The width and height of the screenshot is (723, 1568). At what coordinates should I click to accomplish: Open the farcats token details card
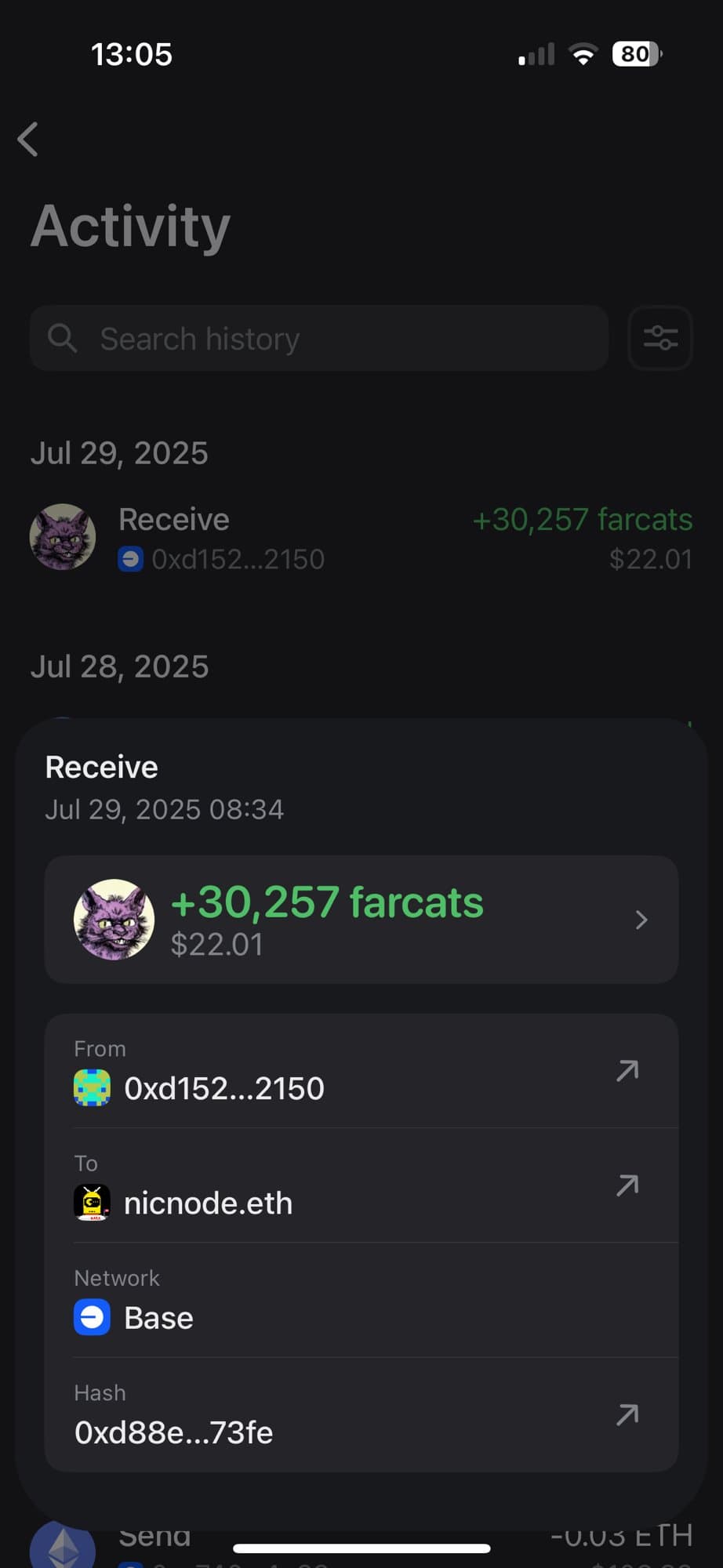(x=361, y=920)
